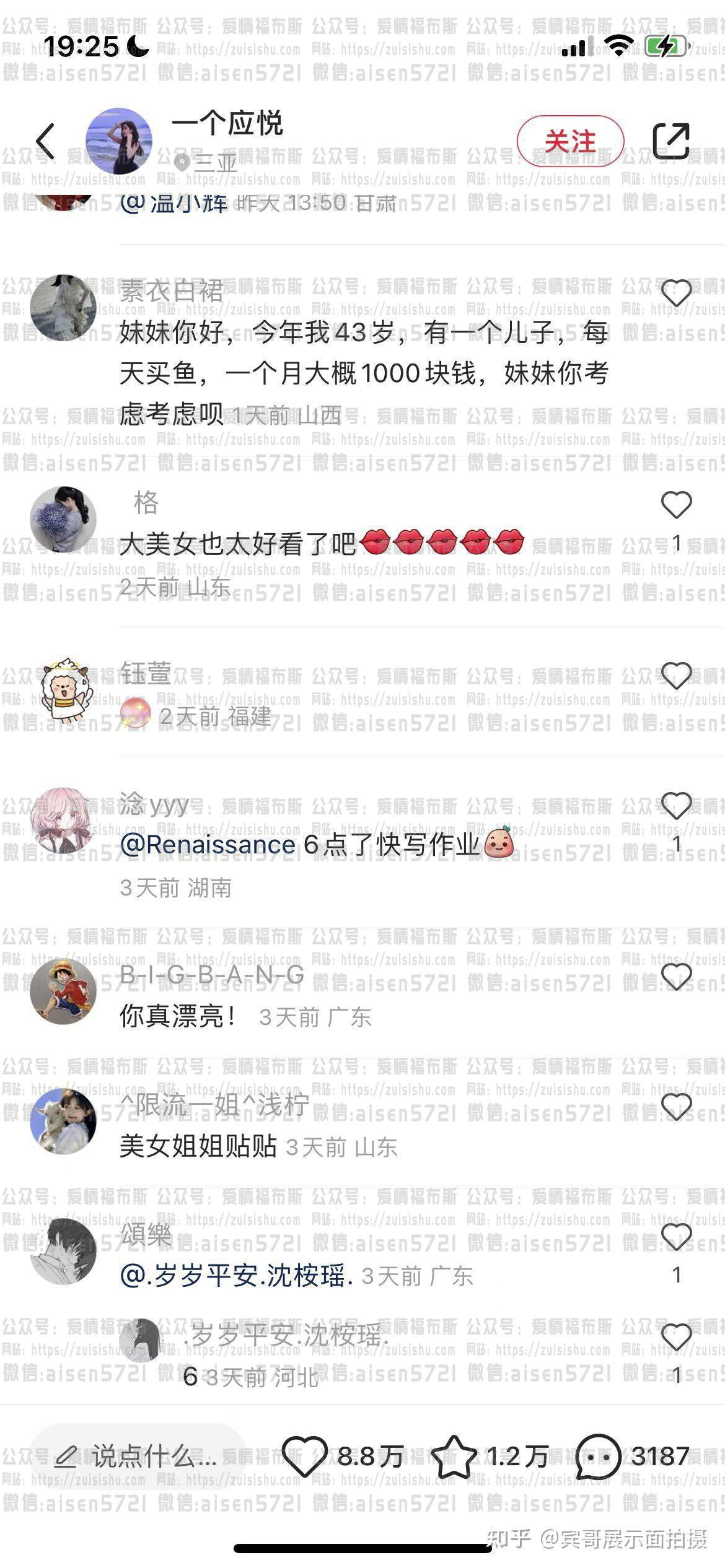Like 淰yyy's comment
Viewport: 725px width, 1568px height.
click(676, 806)
